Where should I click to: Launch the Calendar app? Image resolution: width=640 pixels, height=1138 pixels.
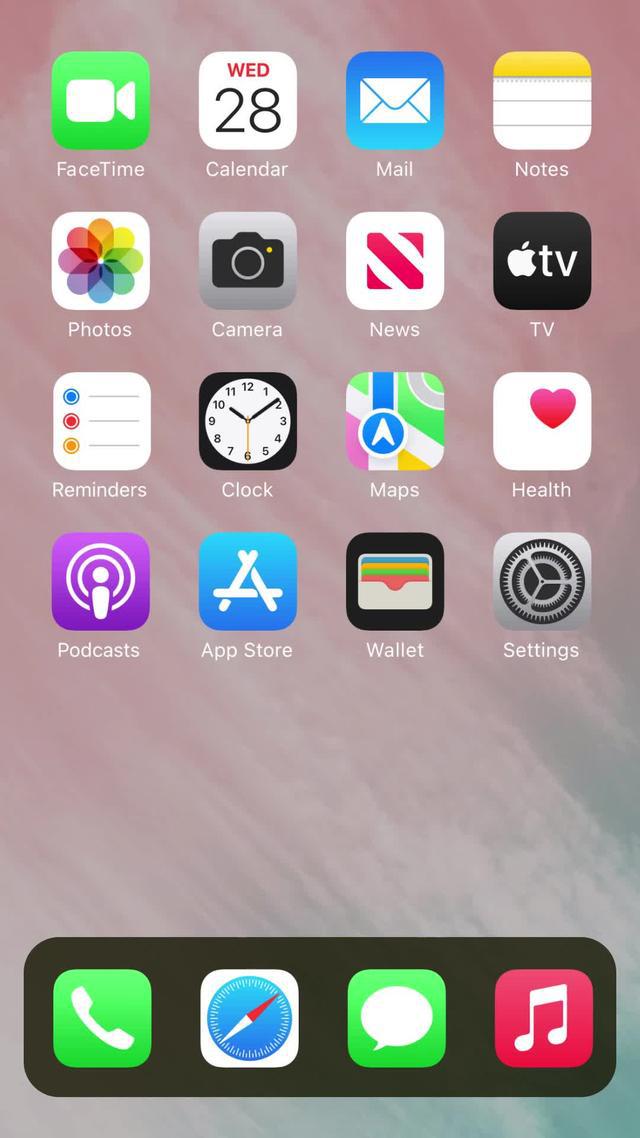click(247, 100)
